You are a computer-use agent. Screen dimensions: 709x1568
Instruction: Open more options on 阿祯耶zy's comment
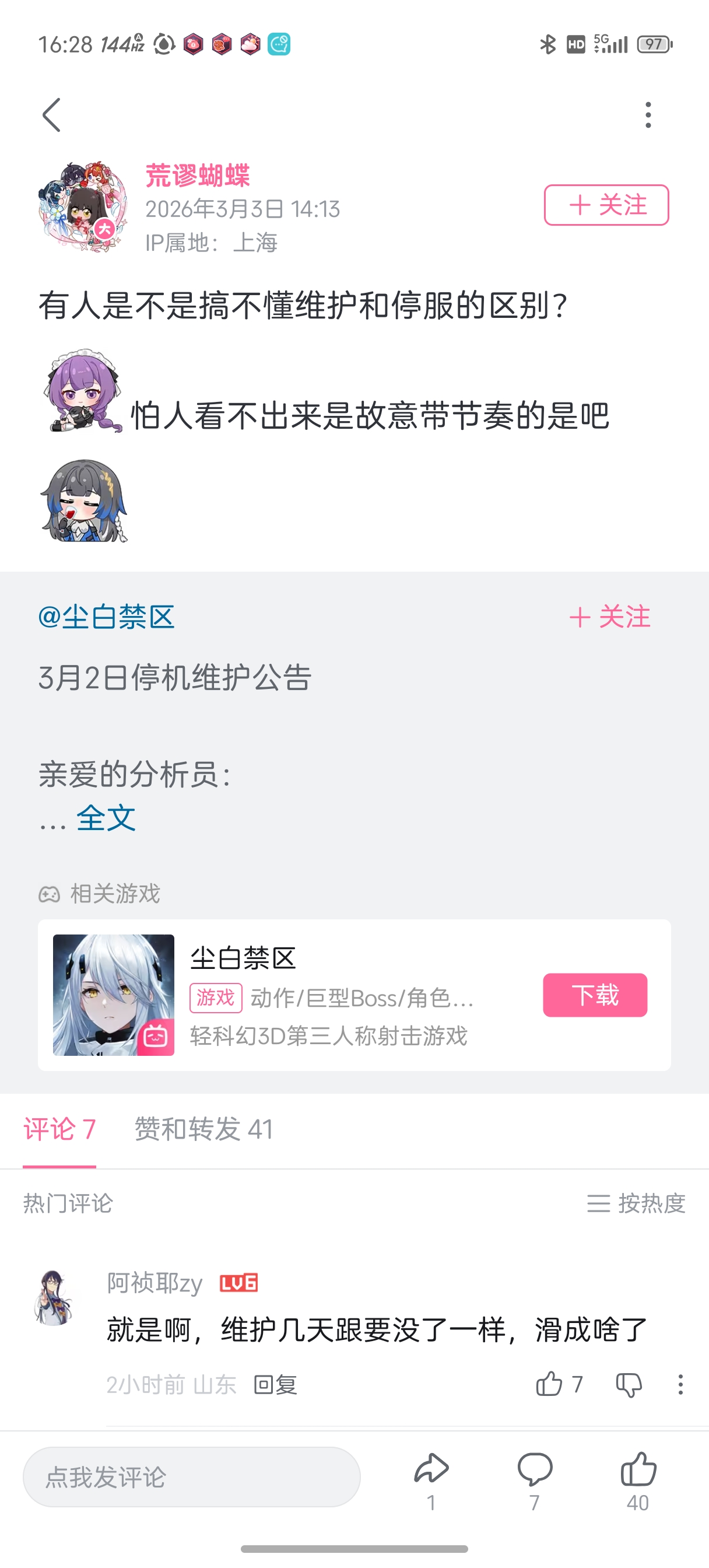pos(680,1385)
